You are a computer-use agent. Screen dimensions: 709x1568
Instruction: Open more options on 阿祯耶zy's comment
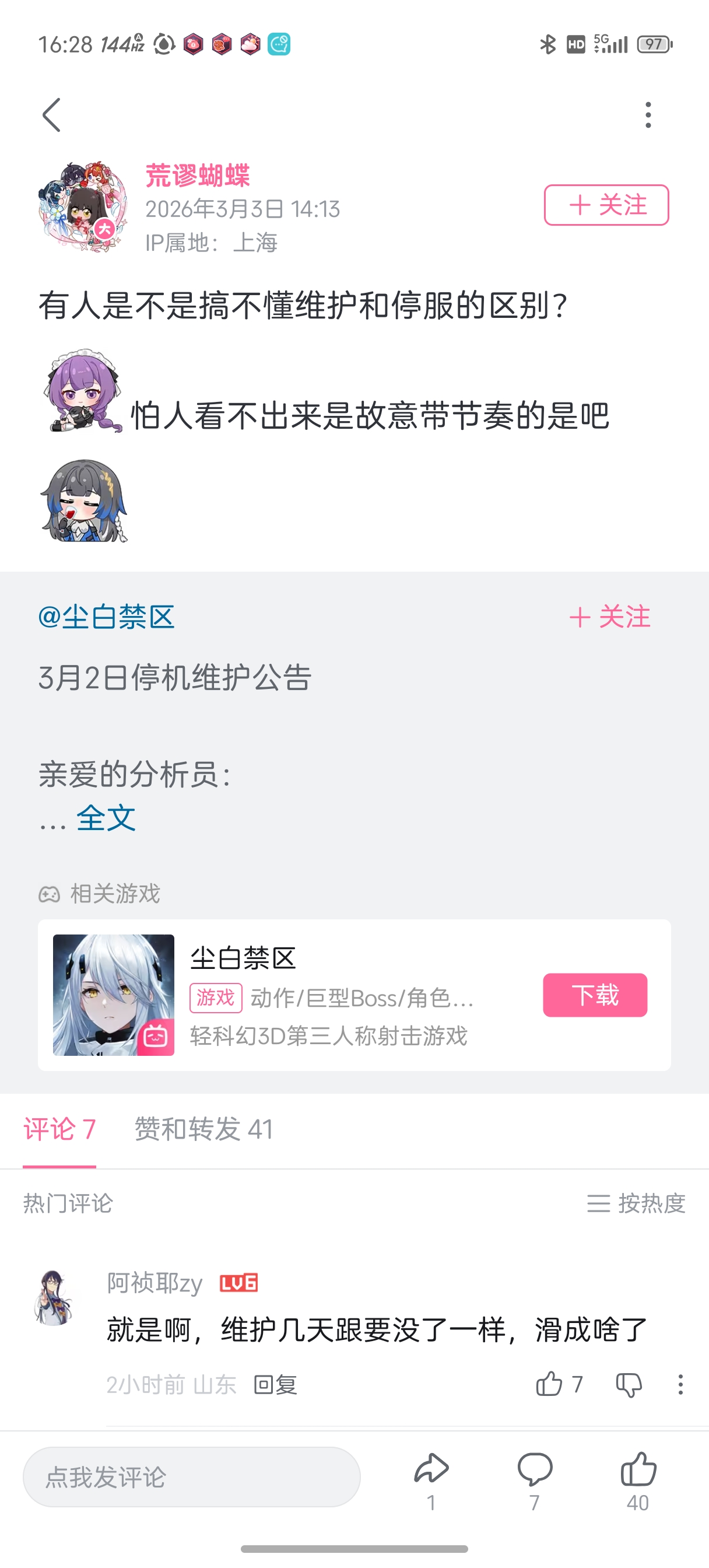pos(680,1385)
